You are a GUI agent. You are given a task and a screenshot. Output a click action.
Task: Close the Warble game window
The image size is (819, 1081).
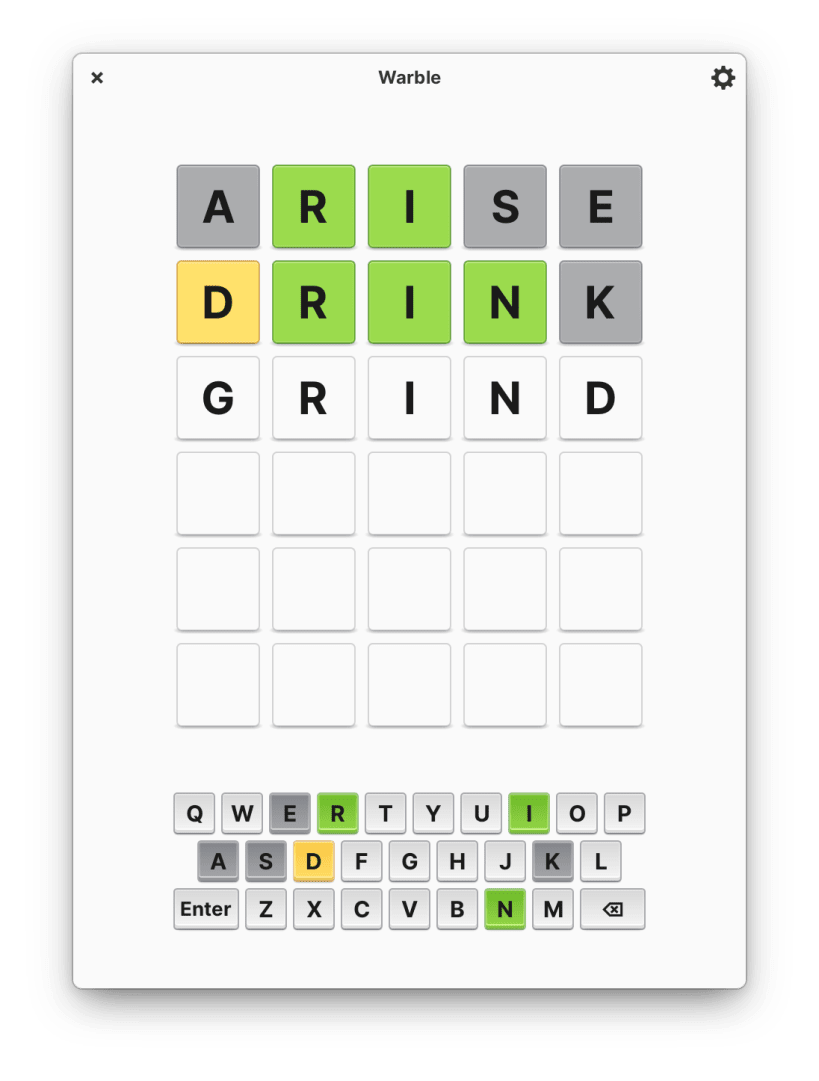click(97, 78)
